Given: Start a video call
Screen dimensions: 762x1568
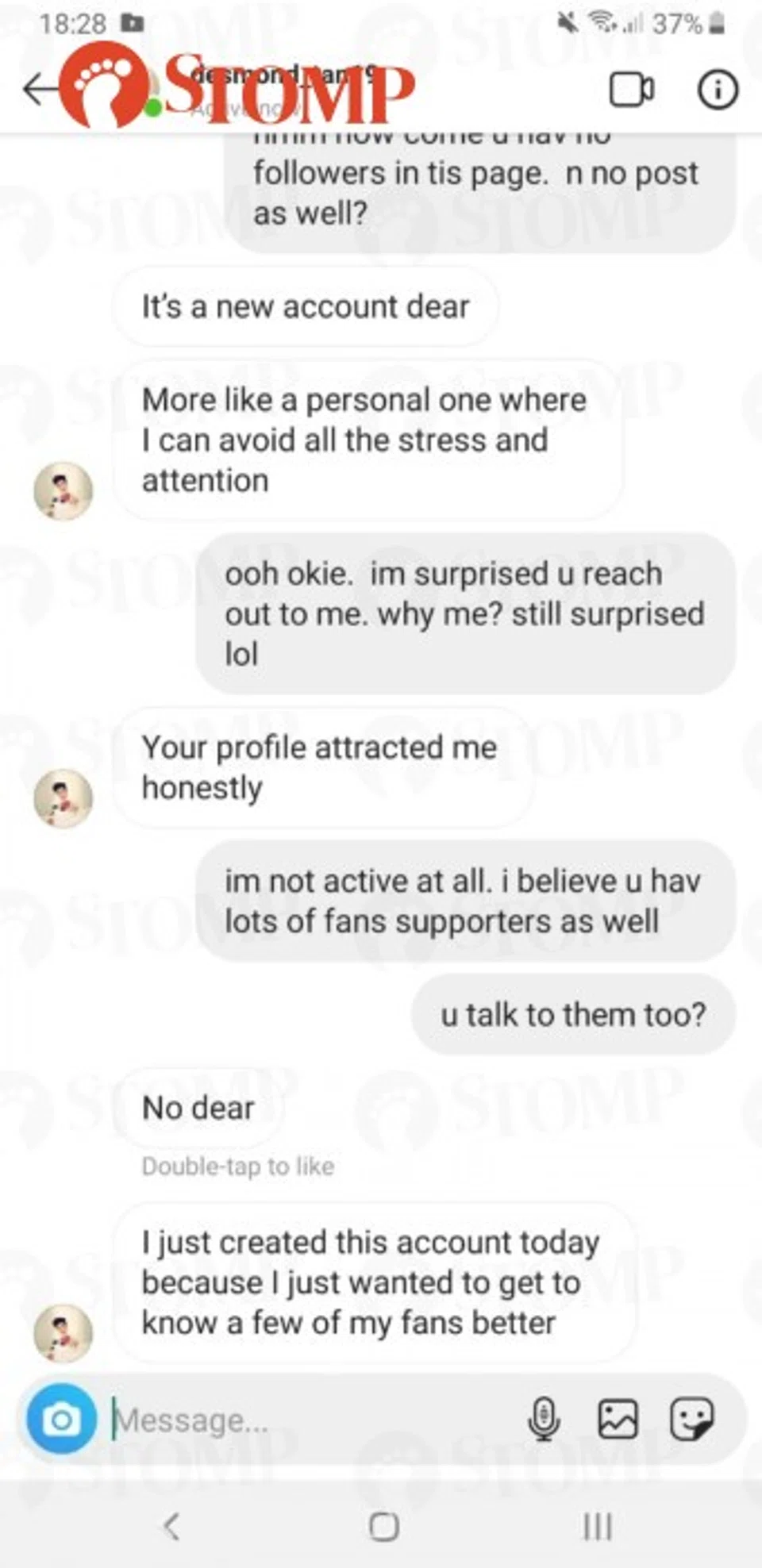Looking at the screenshot, I should point(632,90).
